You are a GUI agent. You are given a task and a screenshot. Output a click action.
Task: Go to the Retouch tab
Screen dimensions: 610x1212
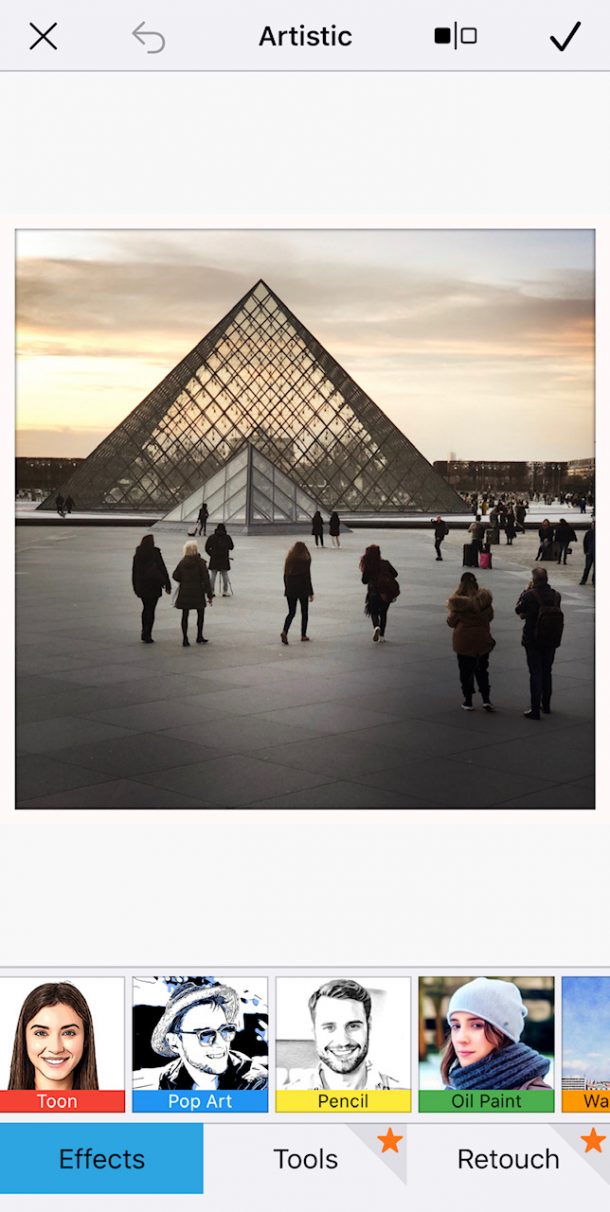(x=508, y=1158)
